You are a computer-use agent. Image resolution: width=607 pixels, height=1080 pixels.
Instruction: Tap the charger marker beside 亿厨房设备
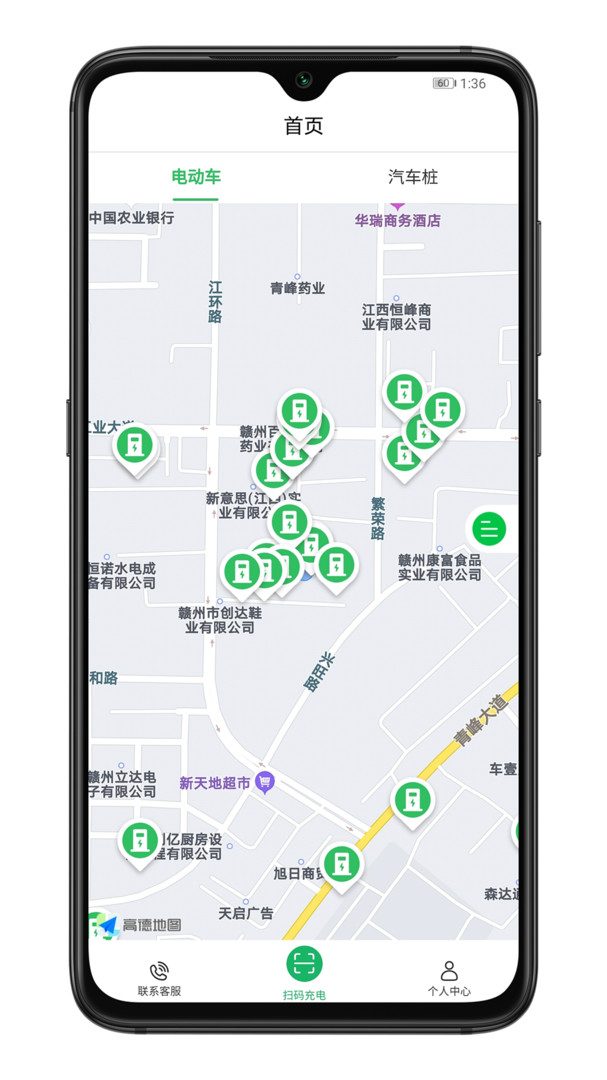pos(140,841)
